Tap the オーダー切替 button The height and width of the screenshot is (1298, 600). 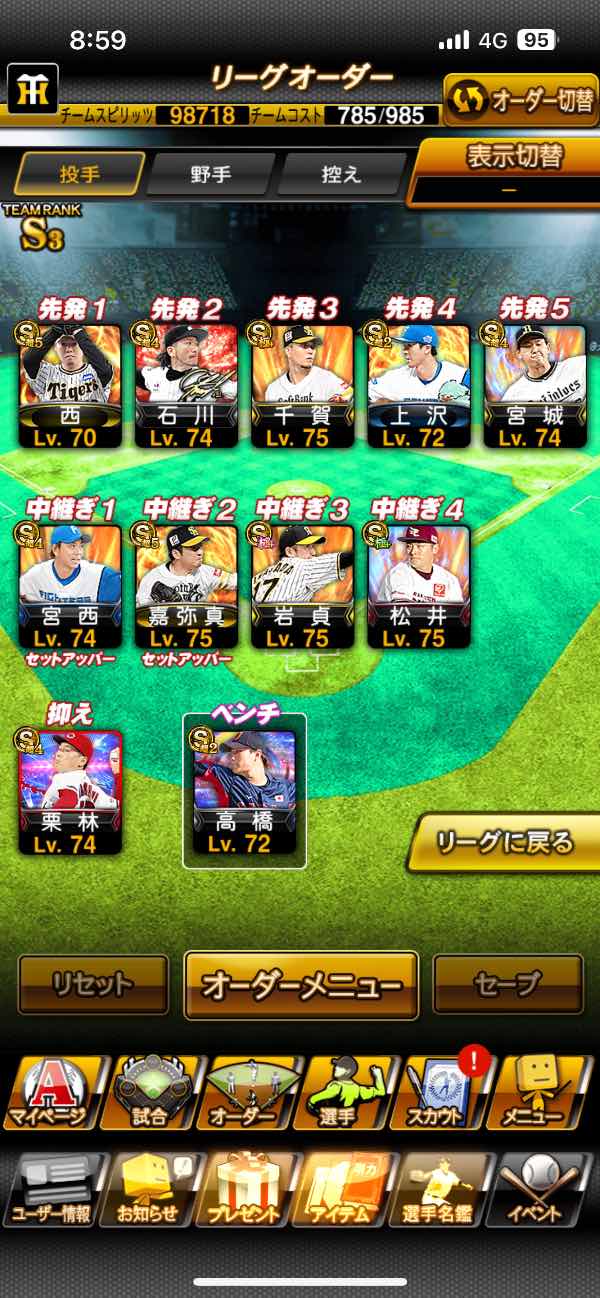pyautogui.click(x=520, y=101)
